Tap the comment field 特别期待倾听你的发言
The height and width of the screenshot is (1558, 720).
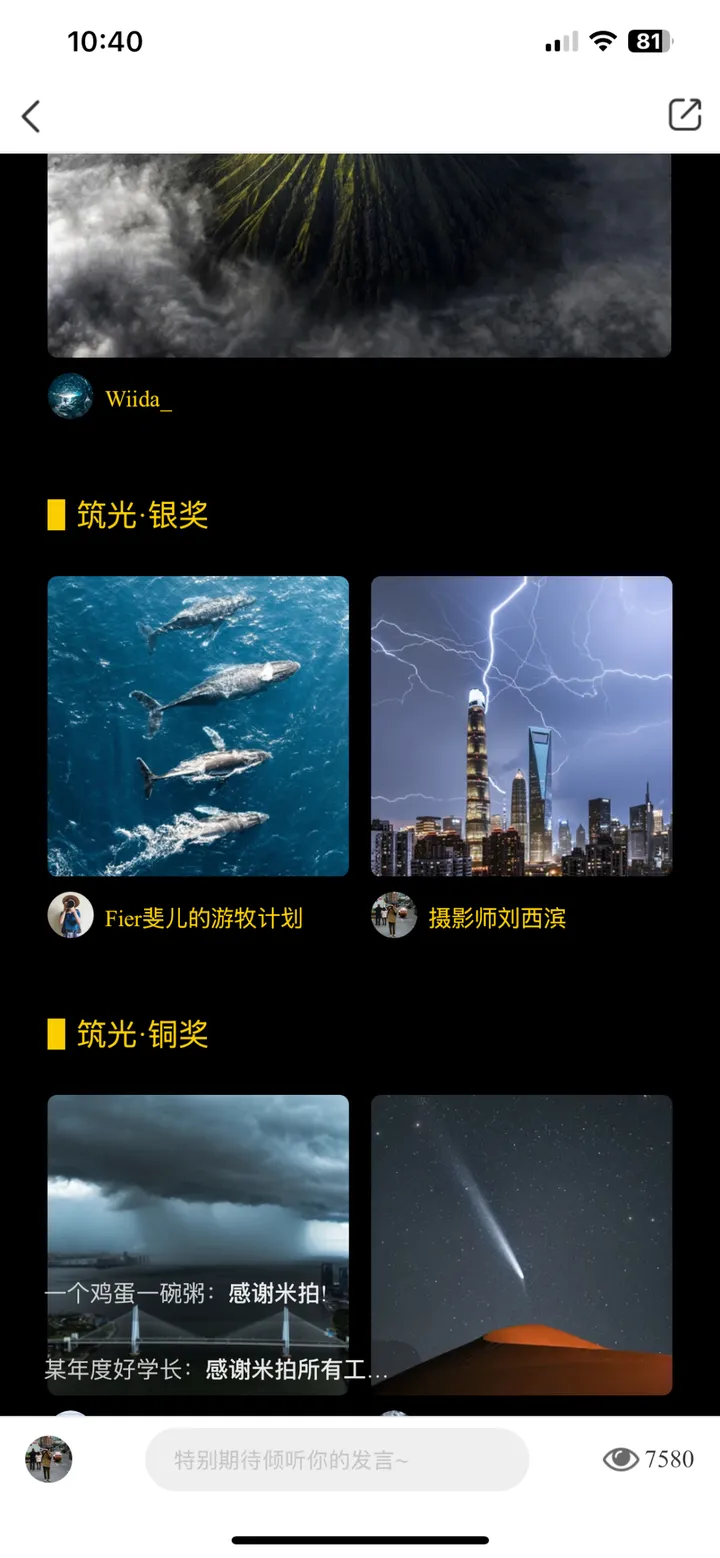click(x=337, y=1460)
